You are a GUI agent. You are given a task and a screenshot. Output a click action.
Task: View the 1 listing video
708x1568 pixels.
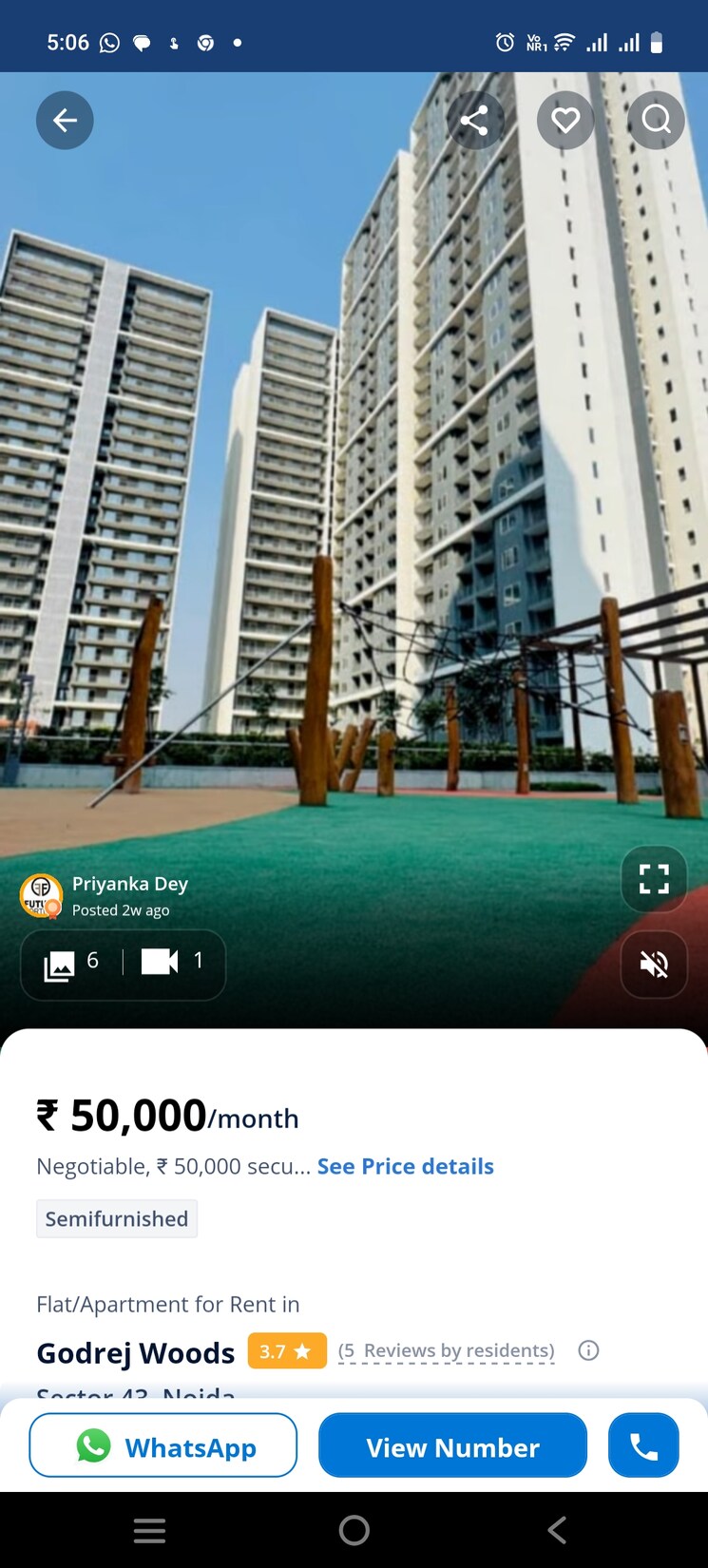click(172, 963)
